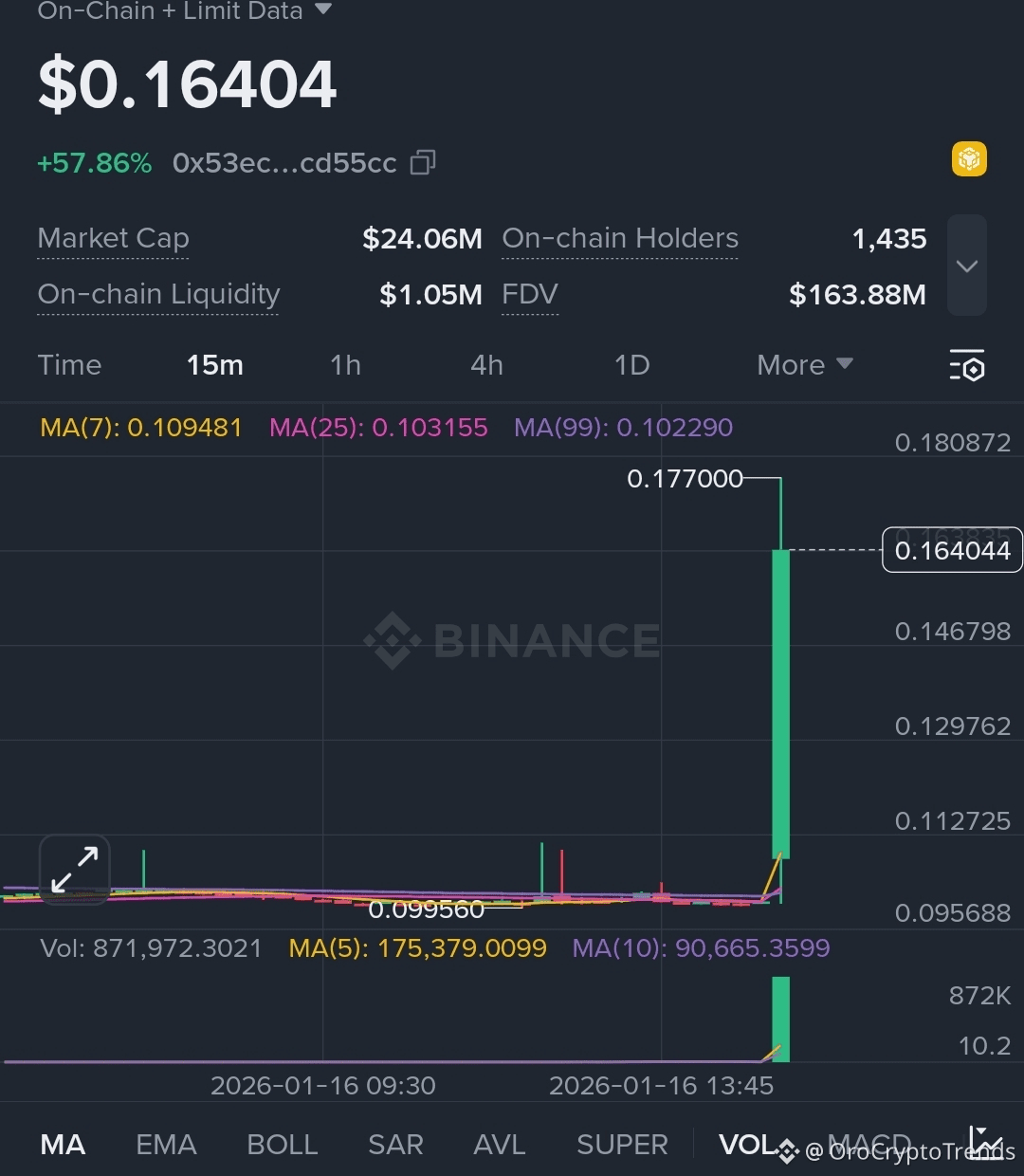Expand the chart to fullscreen
Image resolution: width=1024 pixels, height=1176 pixels.
(75, 869)
